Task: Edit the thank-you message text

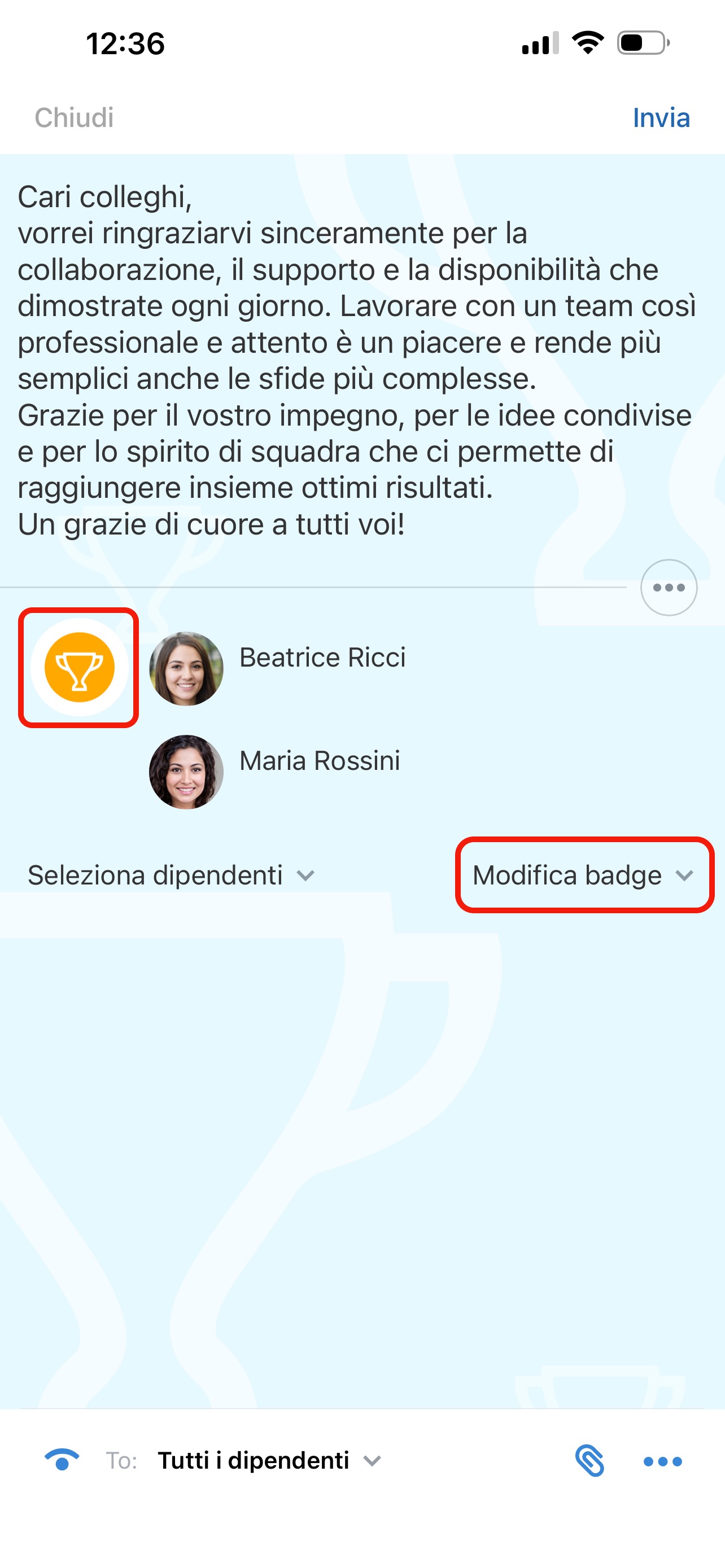Action: pyautogui.click(x=356, y=360)
